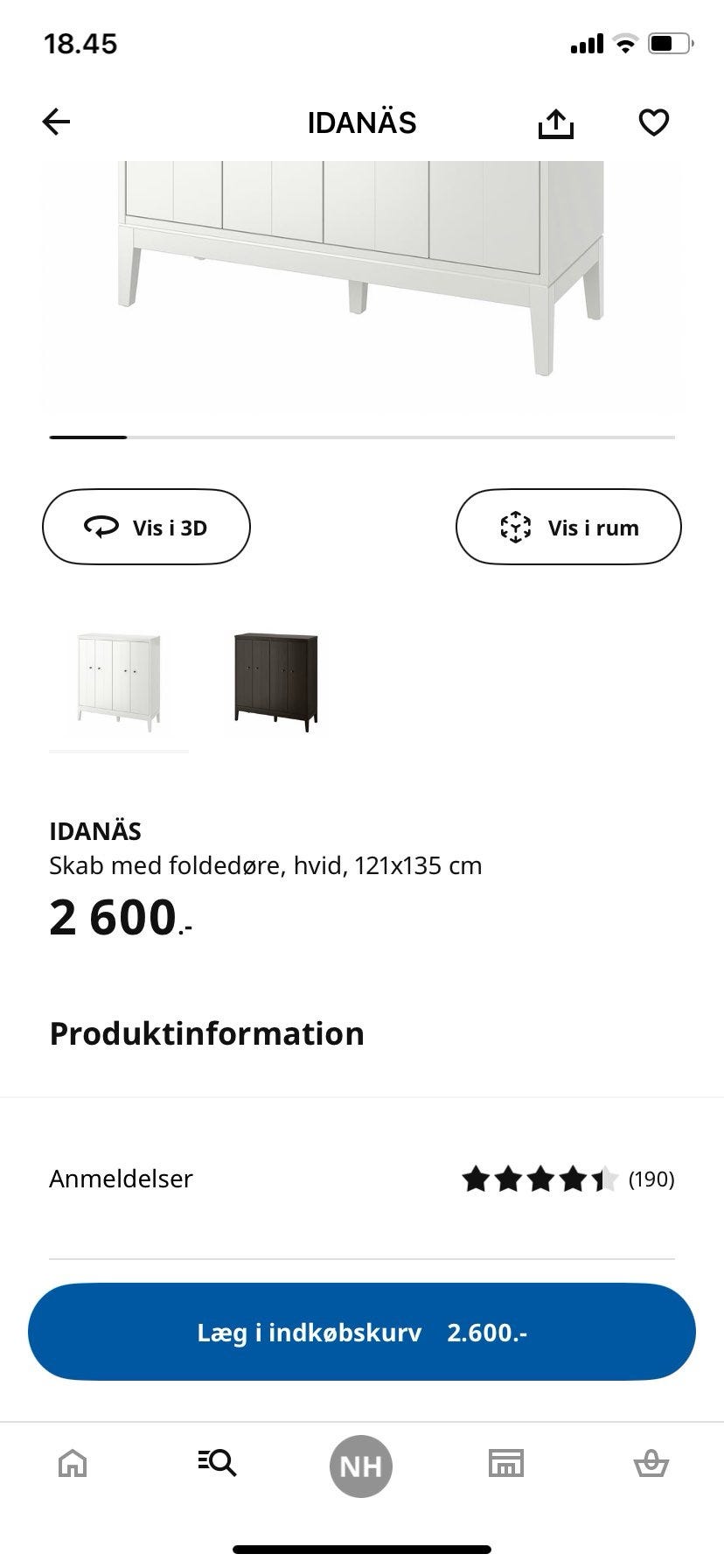This screenshot has height=1568, width=724.
Task: Tap Vis i 3D button
Action: click(x=146, y=527)
